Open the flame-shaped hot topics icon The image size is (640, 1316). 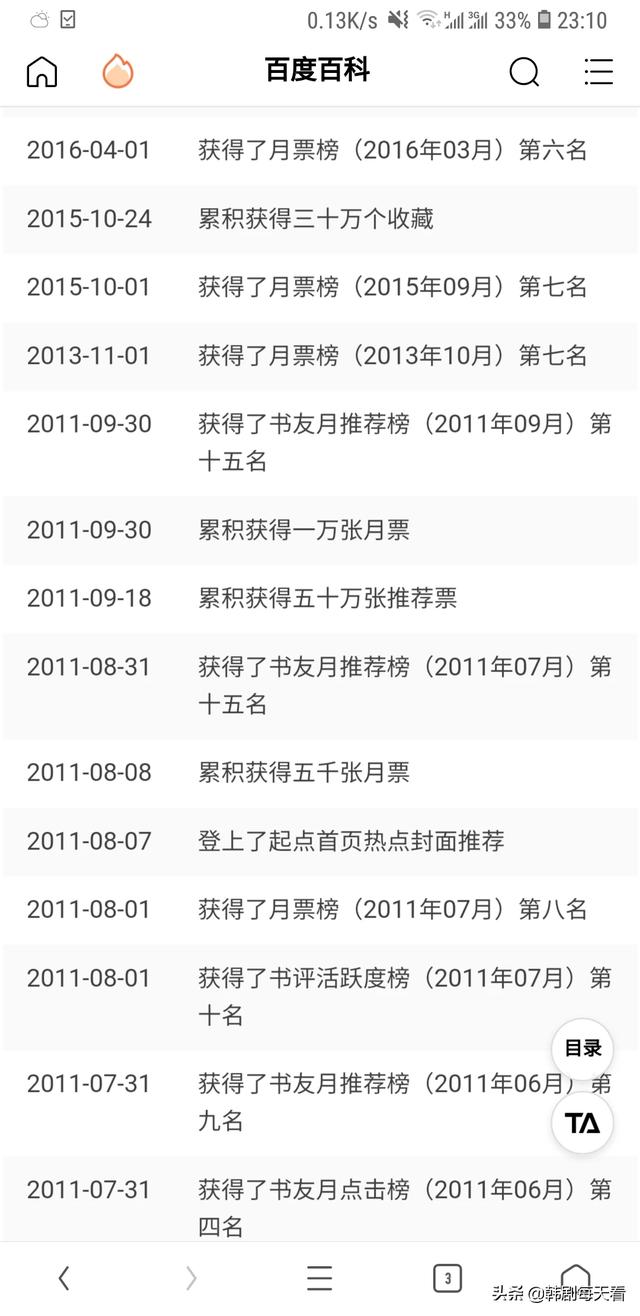pyautogui.click(x=118, y=72)
